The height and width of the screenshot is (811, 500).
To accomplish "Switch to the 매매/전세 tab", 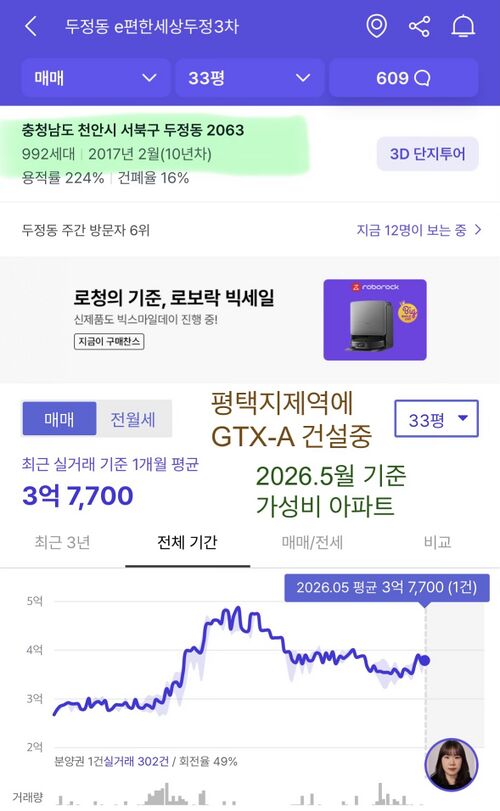I will tap(312, 542).
